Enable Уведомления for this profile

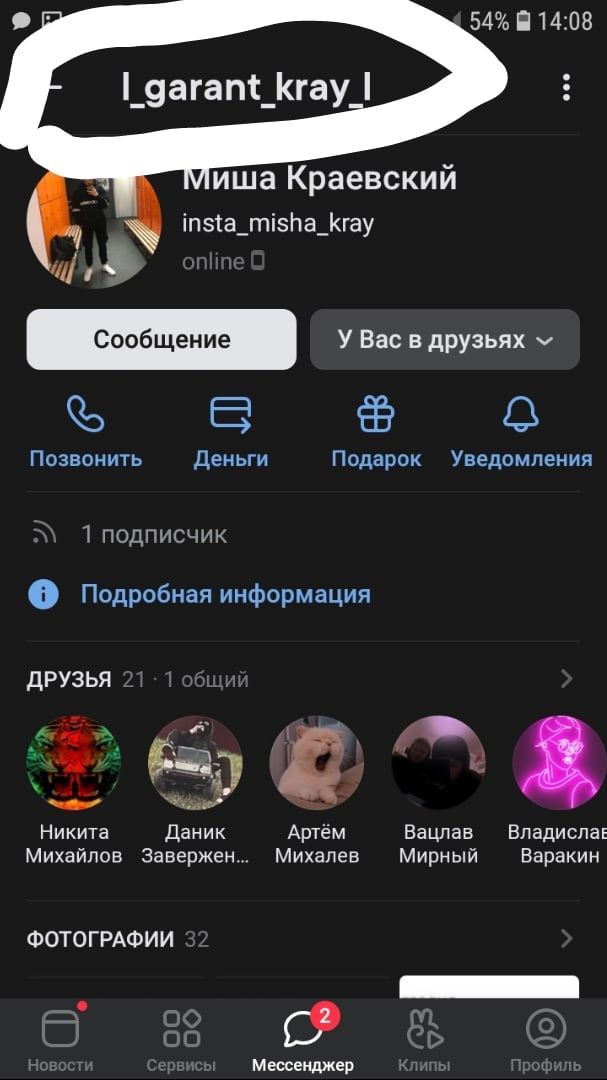pyautogui.click(x=521, y=432)
